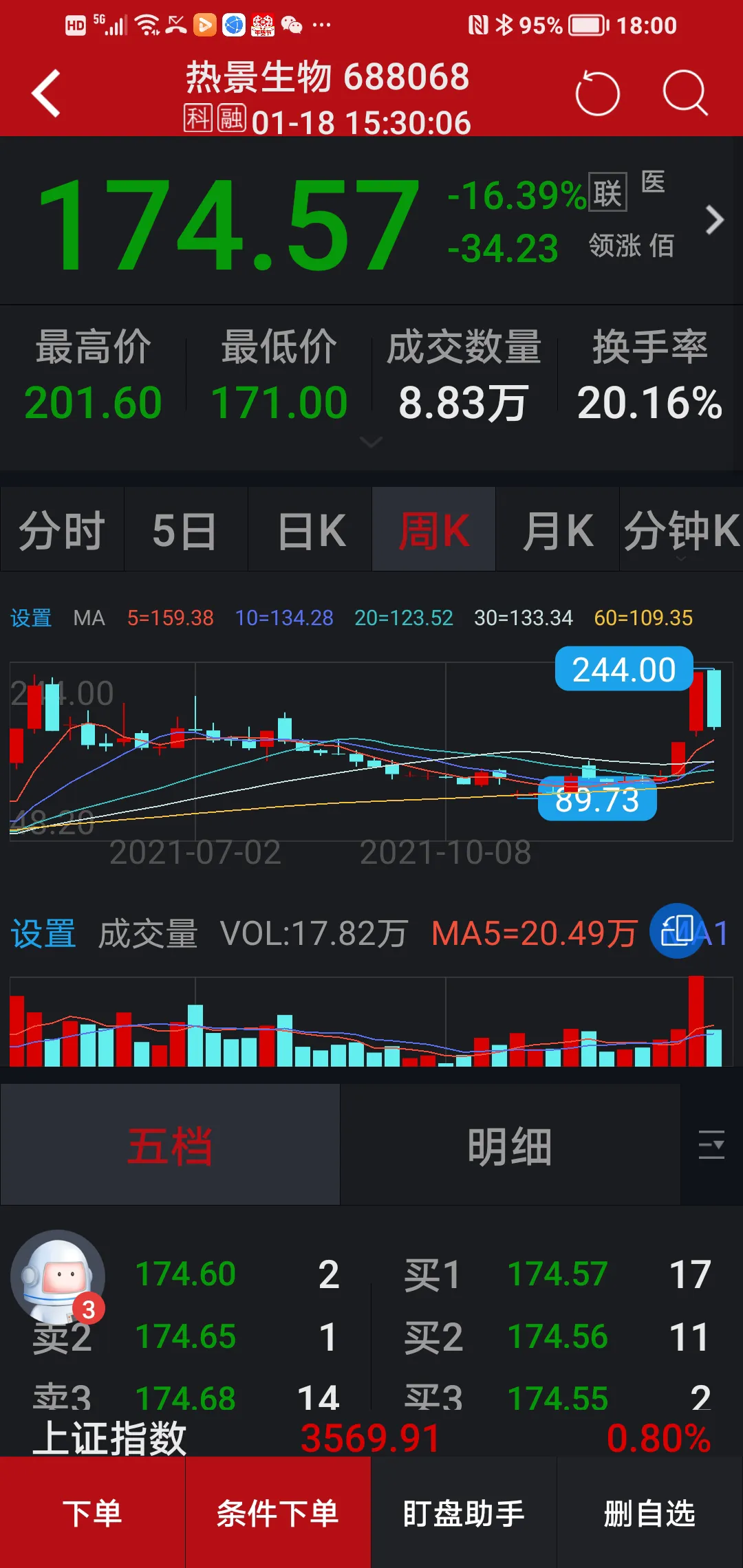Switch to the 明细 tab
The width and height of the screenshot is (743, 1568).
tap(510, 1146)
